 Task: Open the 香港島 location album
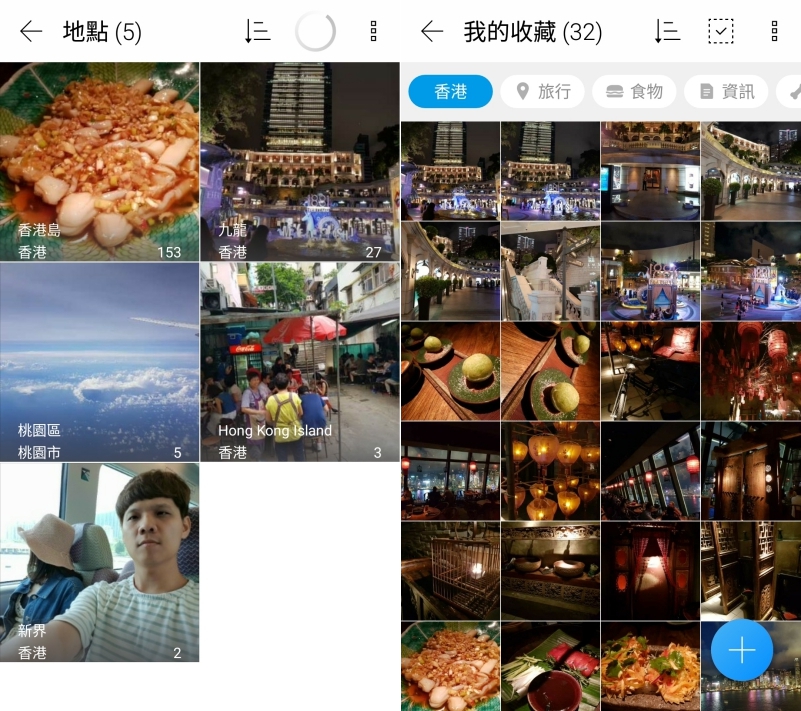(x=100, y=162)
